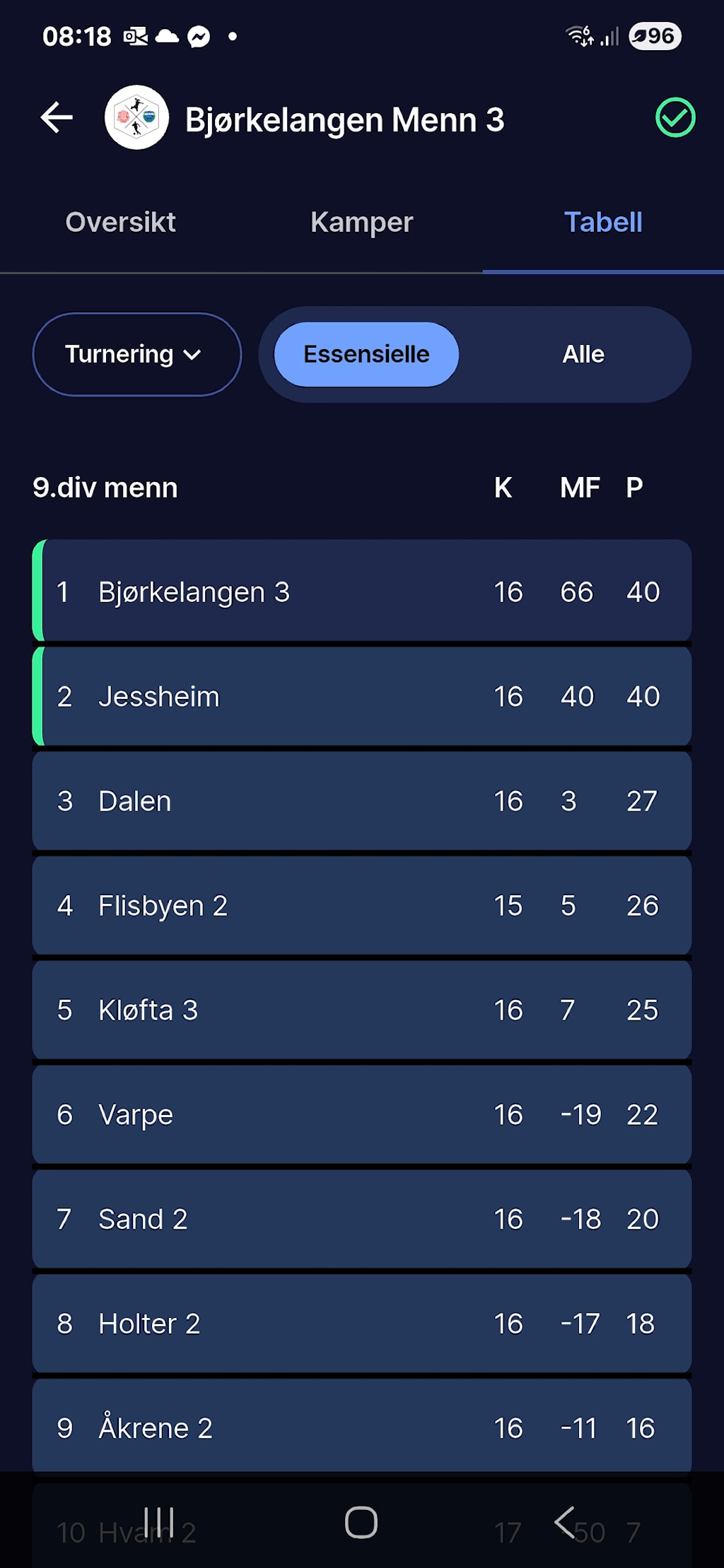View Dalen in the table
The width and height of the screenshot is (724, 1568).
point(361,801)
